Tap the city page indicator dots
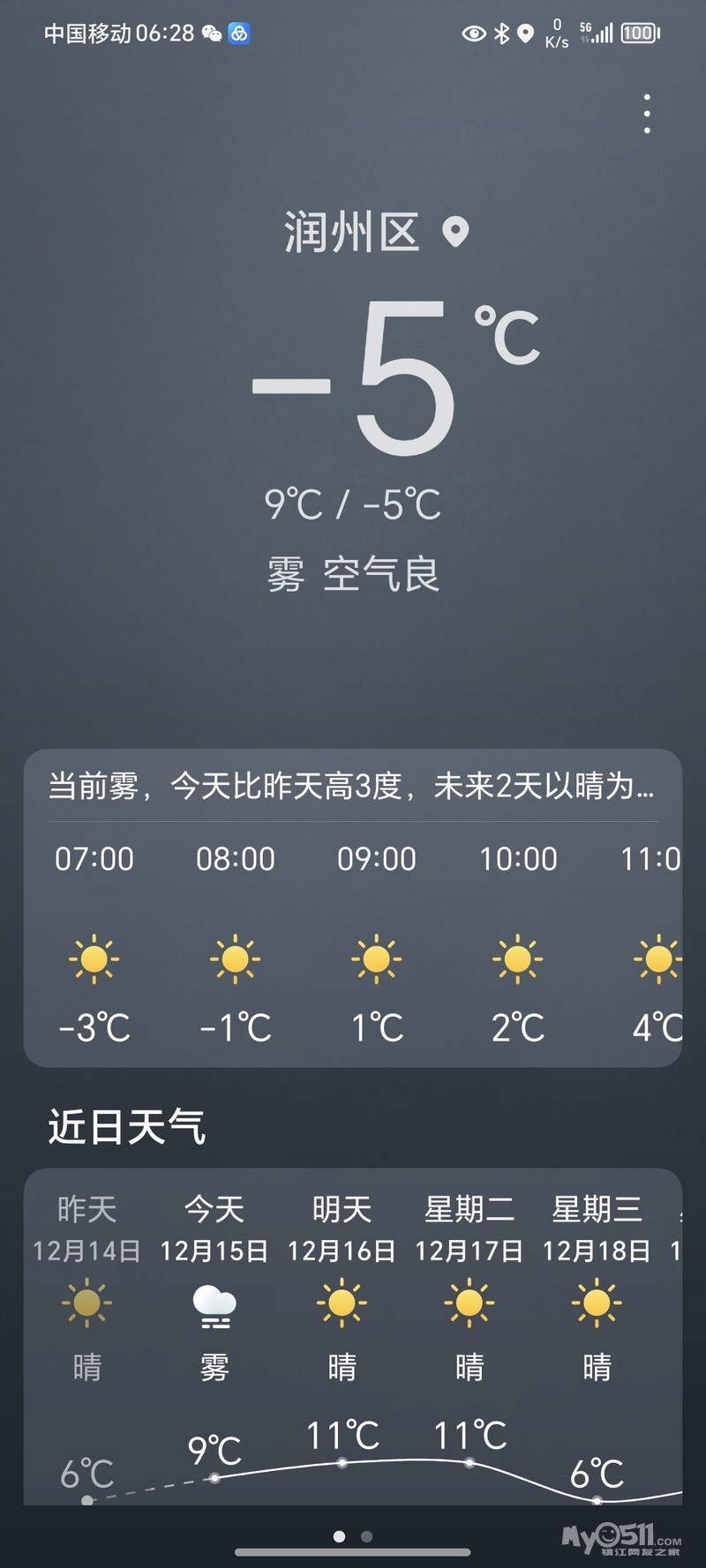 pos(353,1536)
